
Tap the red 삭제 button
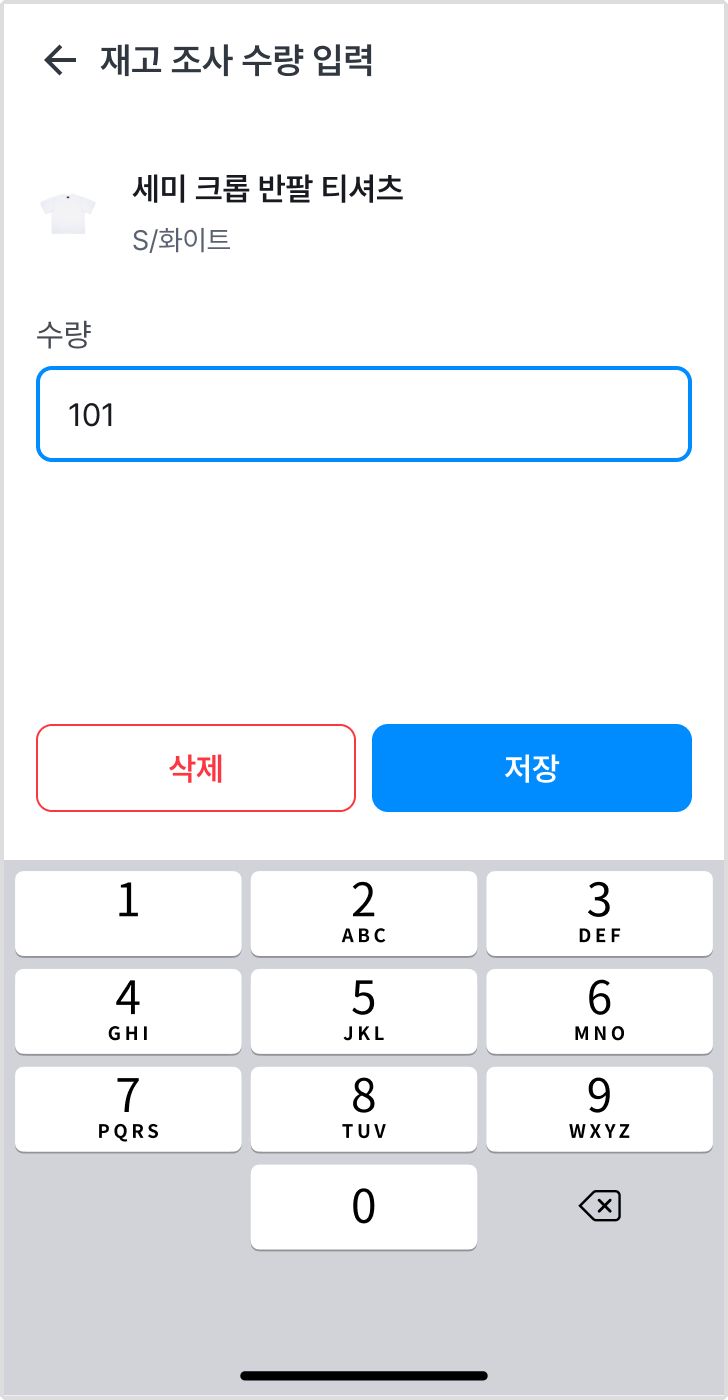point(196,768)
